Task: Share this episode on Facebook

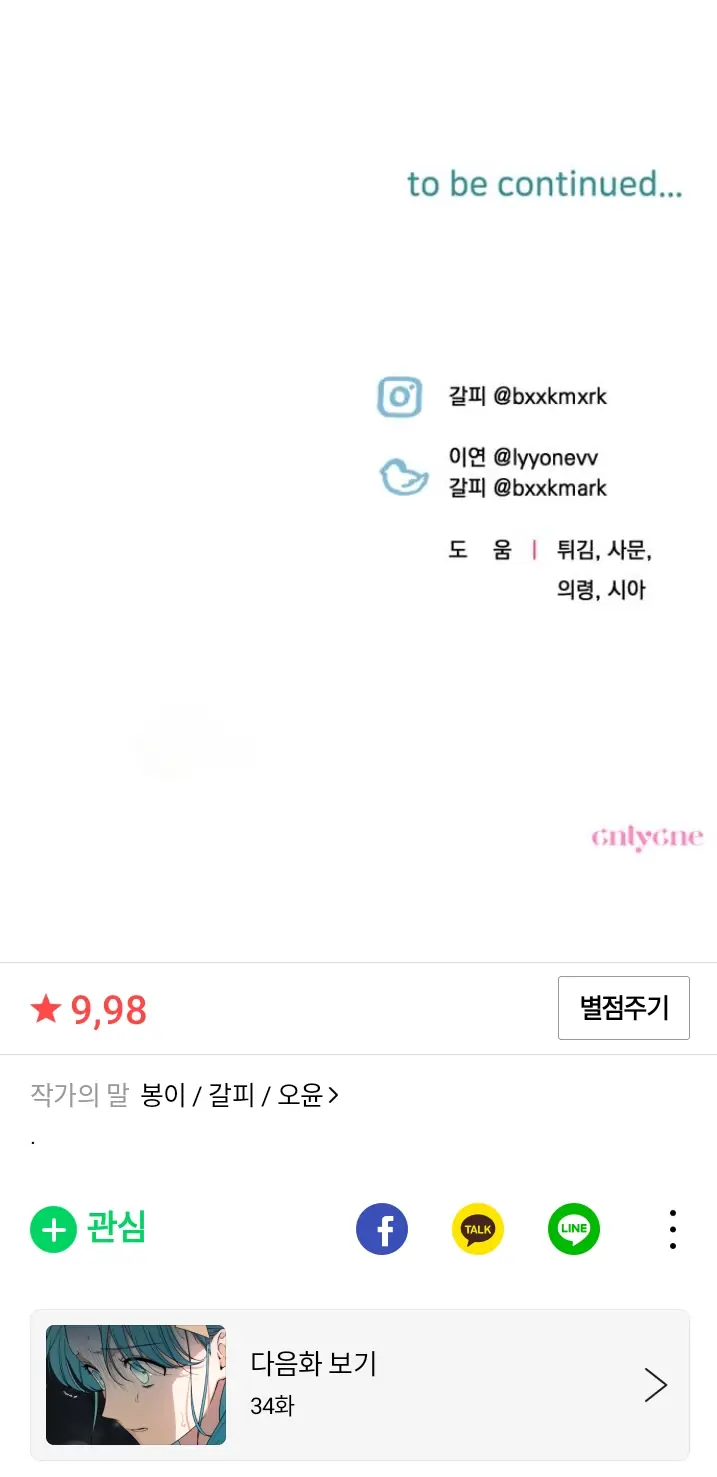Action: (382, 1229)
